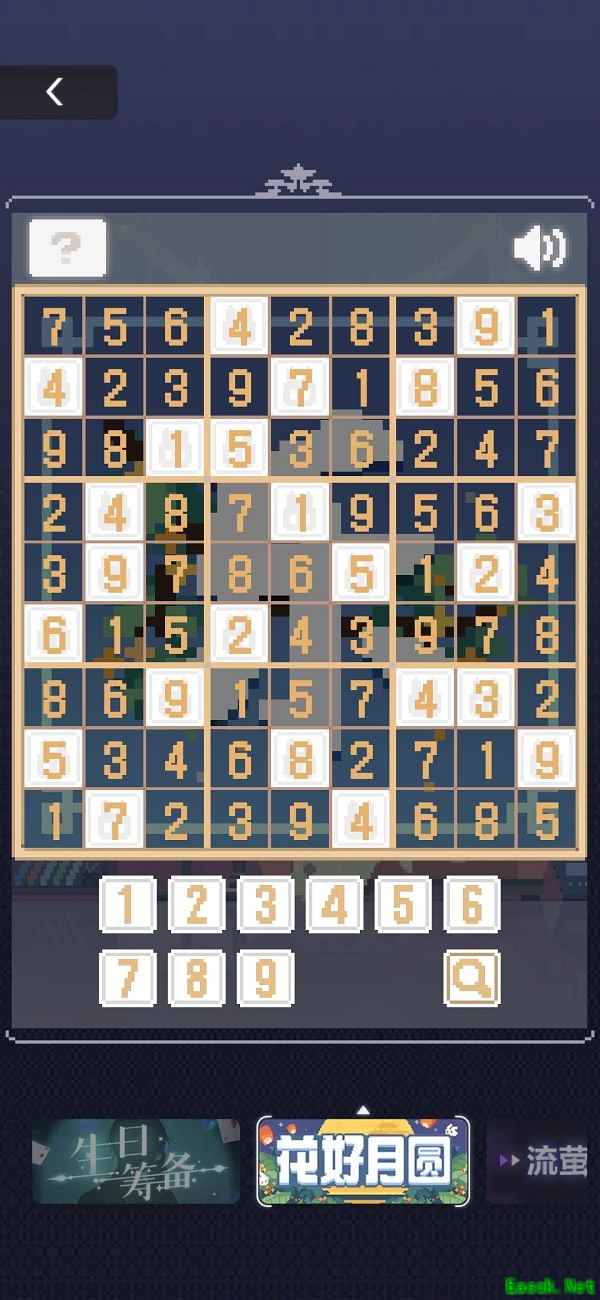The height and width of the screenshot is (1300, 600).
Task: Go back with the arrow button
Action: point(55,92)
